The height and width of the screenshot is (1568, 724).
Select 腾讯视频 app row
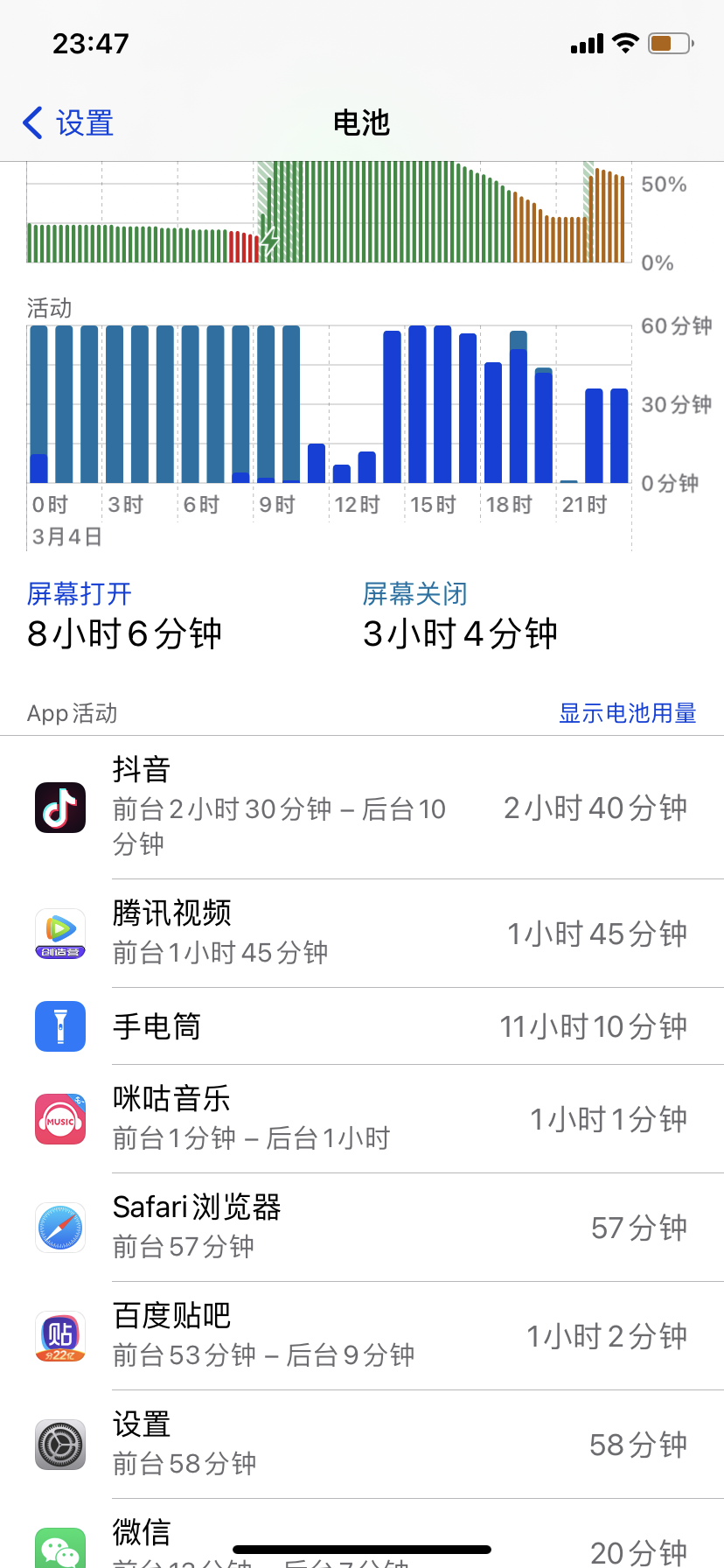[x=362, y=934]
